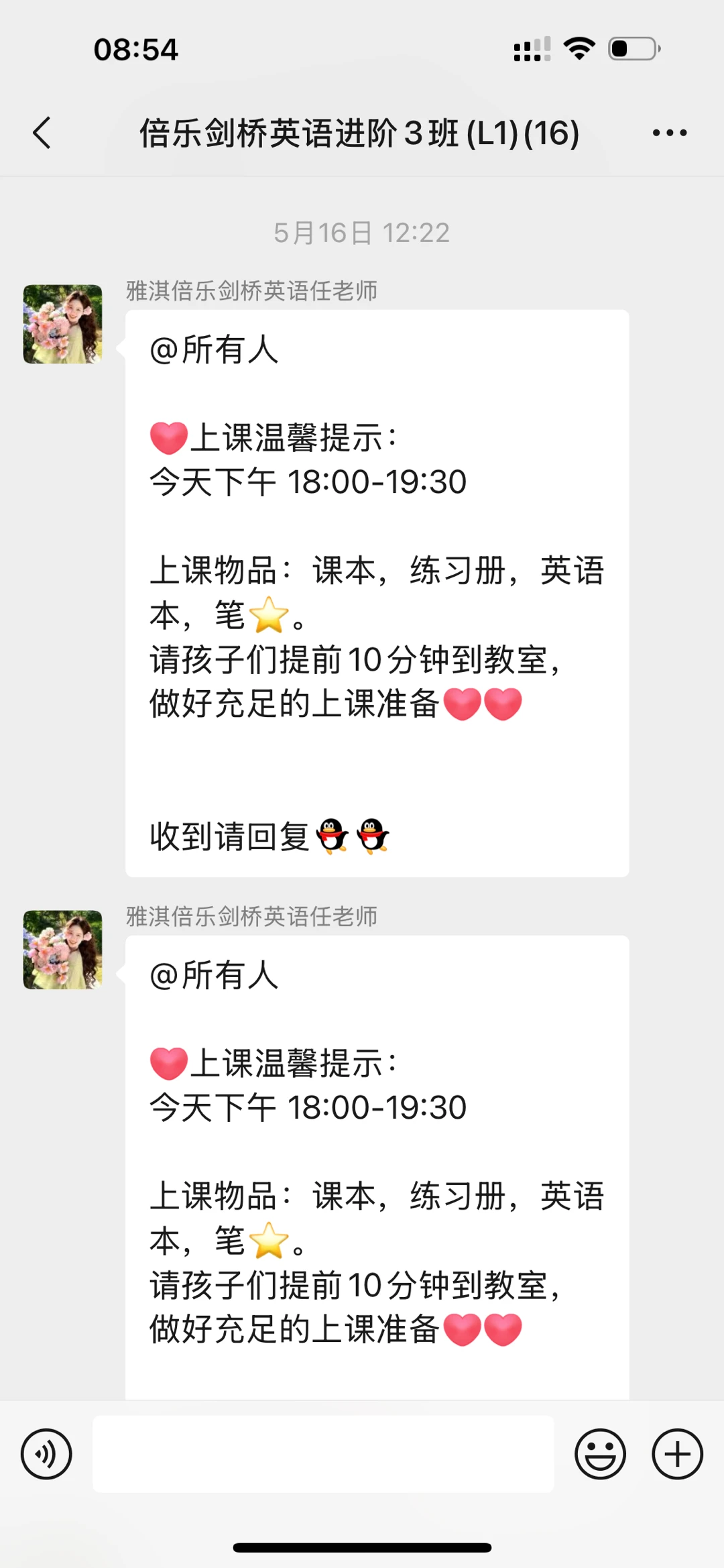Open the emoji sticker panel

(x=600, y=1453)
